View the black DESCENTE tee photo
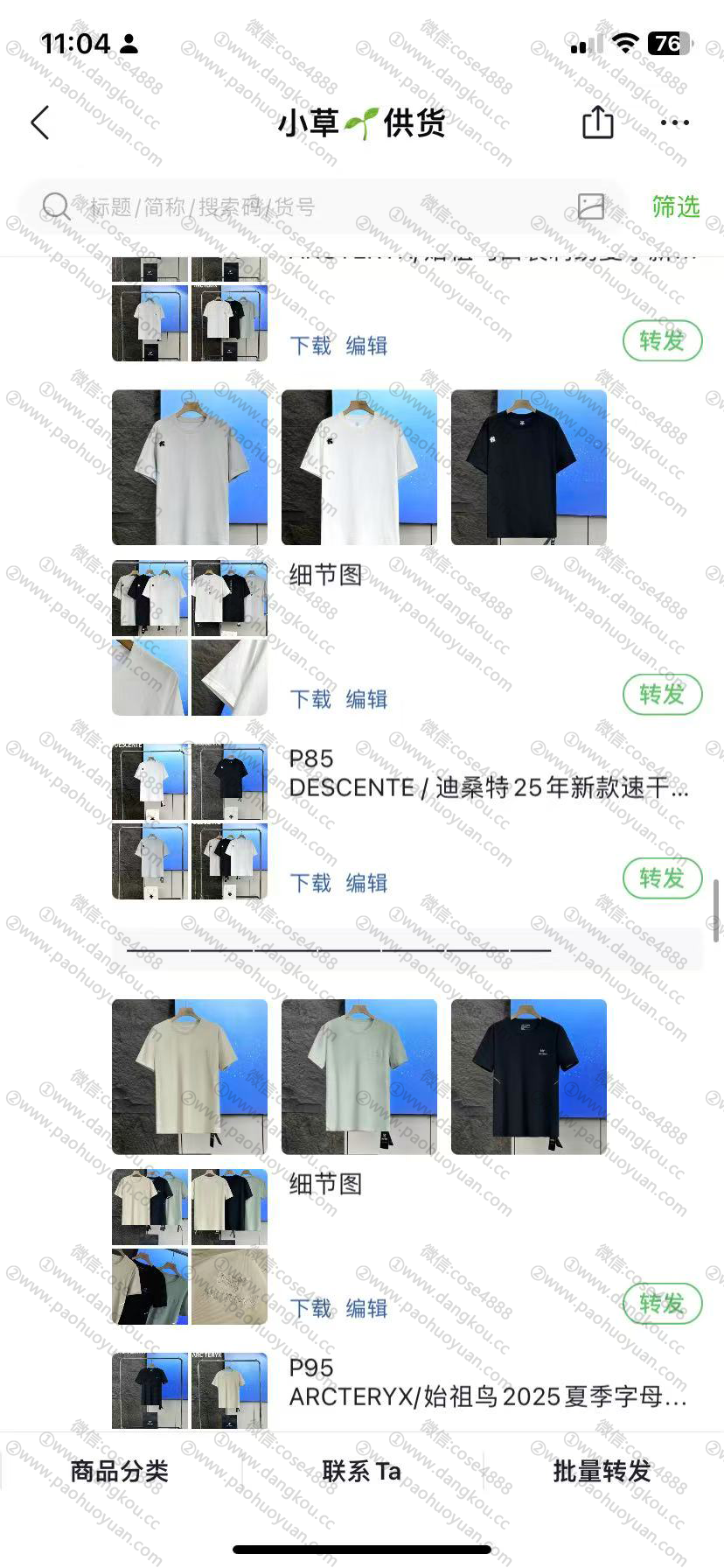 [x=528, y=467]
